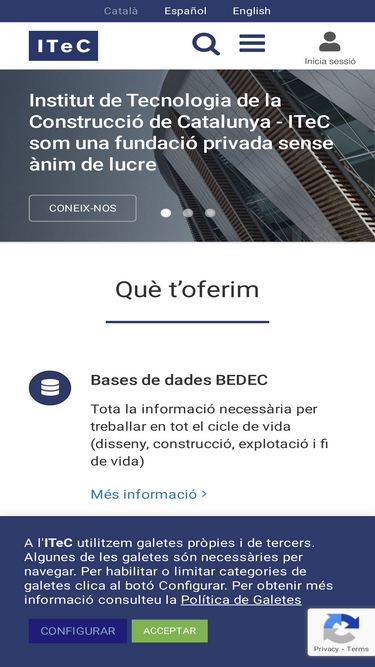375x667 pixels.
Task: Open the hamburger menu
Action: pyautogui.click(x=252, y=43)
